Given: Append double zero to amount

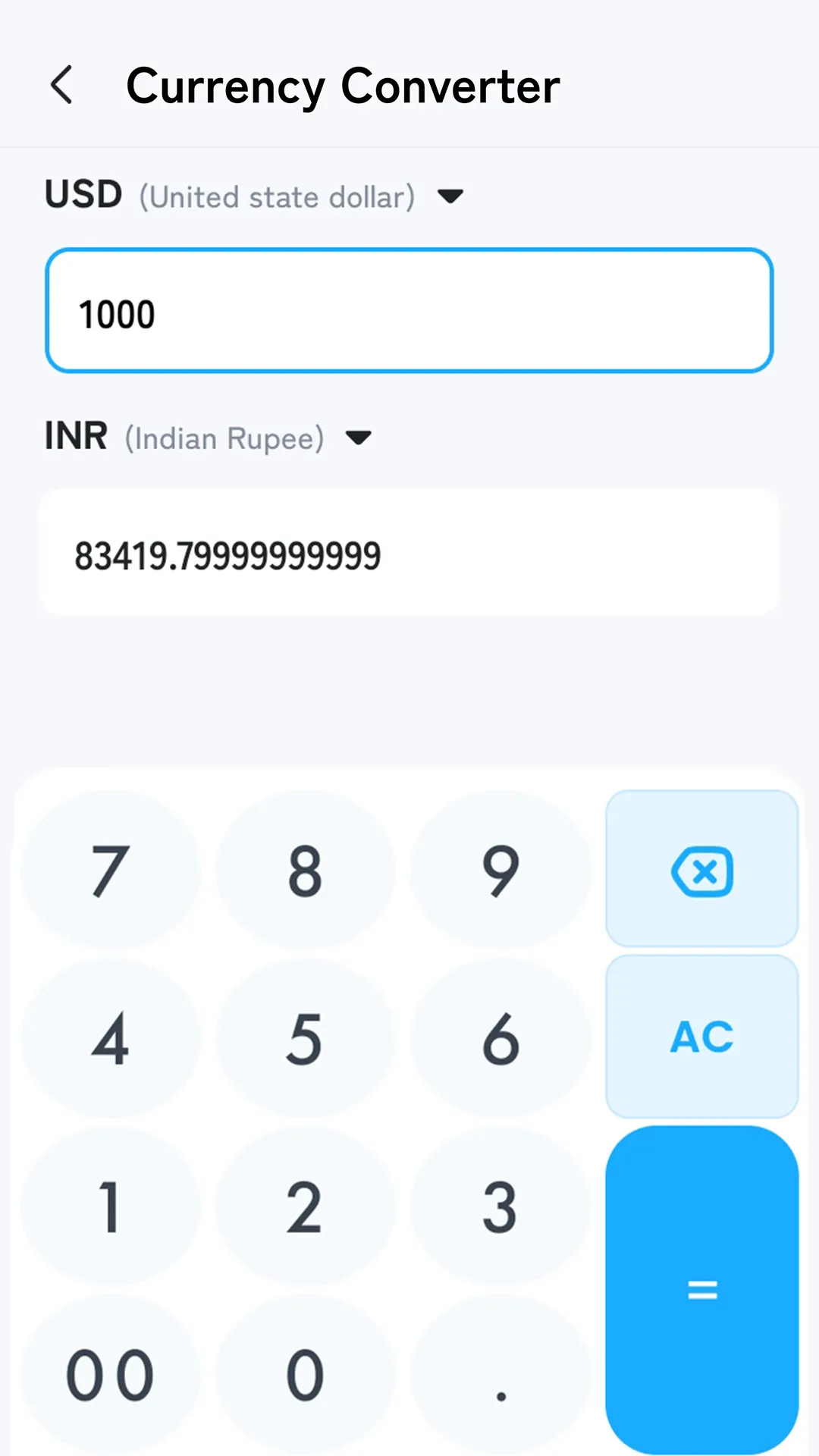Looking at the screenshot, I should (x=110, y=1375).
